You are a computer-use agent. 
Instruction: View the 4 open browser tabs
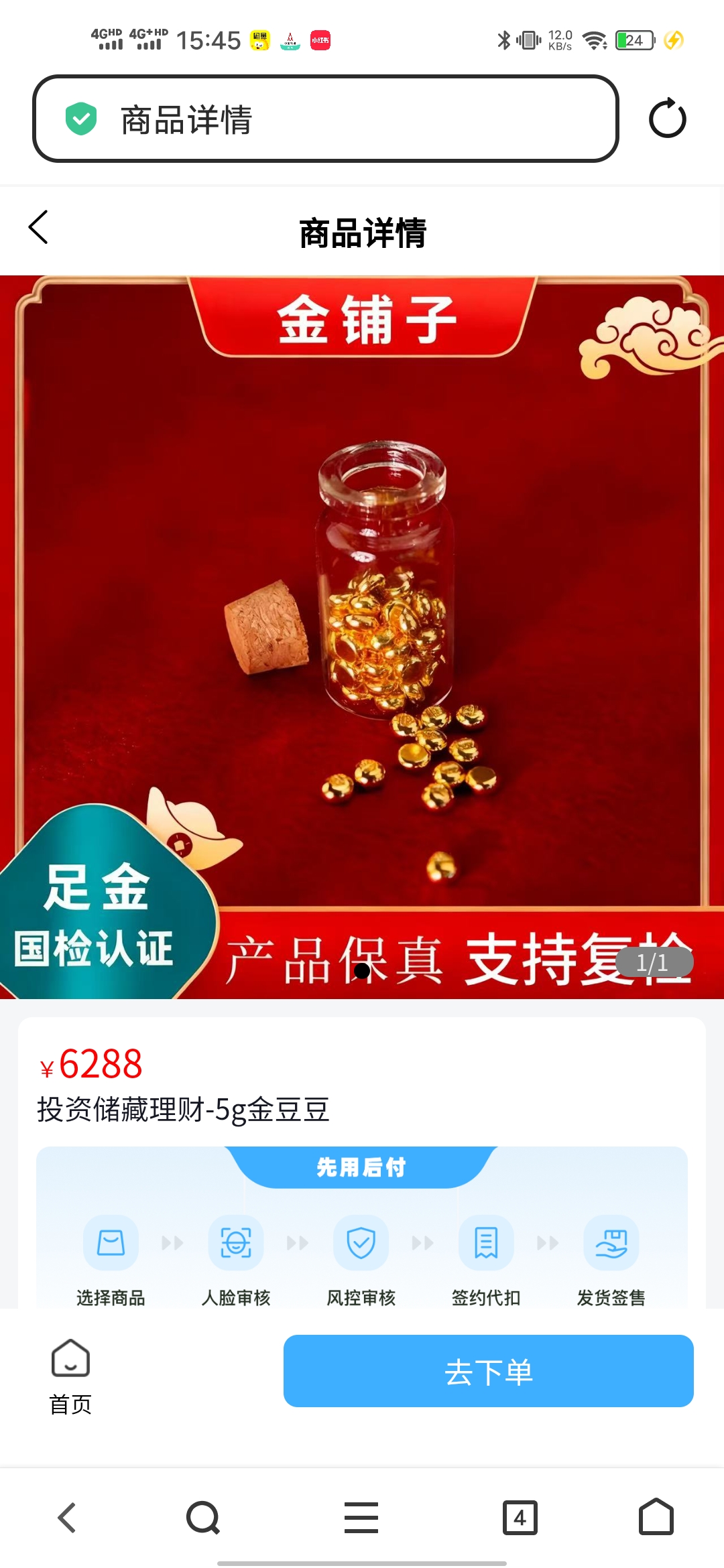(x=520, y=1517)
